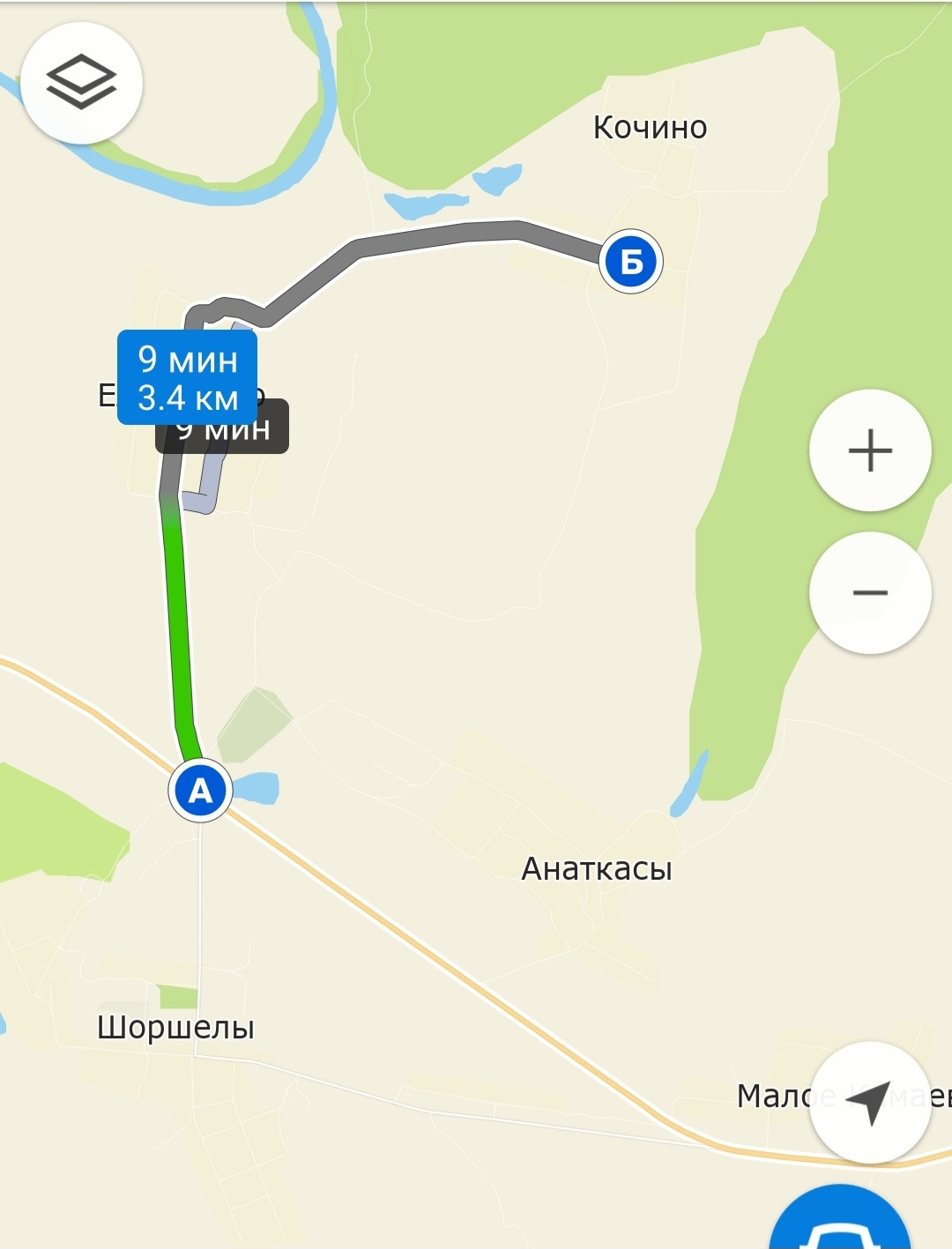952x1249 pixels.
Task: Zoom out of the map
Action: point(870,592)
